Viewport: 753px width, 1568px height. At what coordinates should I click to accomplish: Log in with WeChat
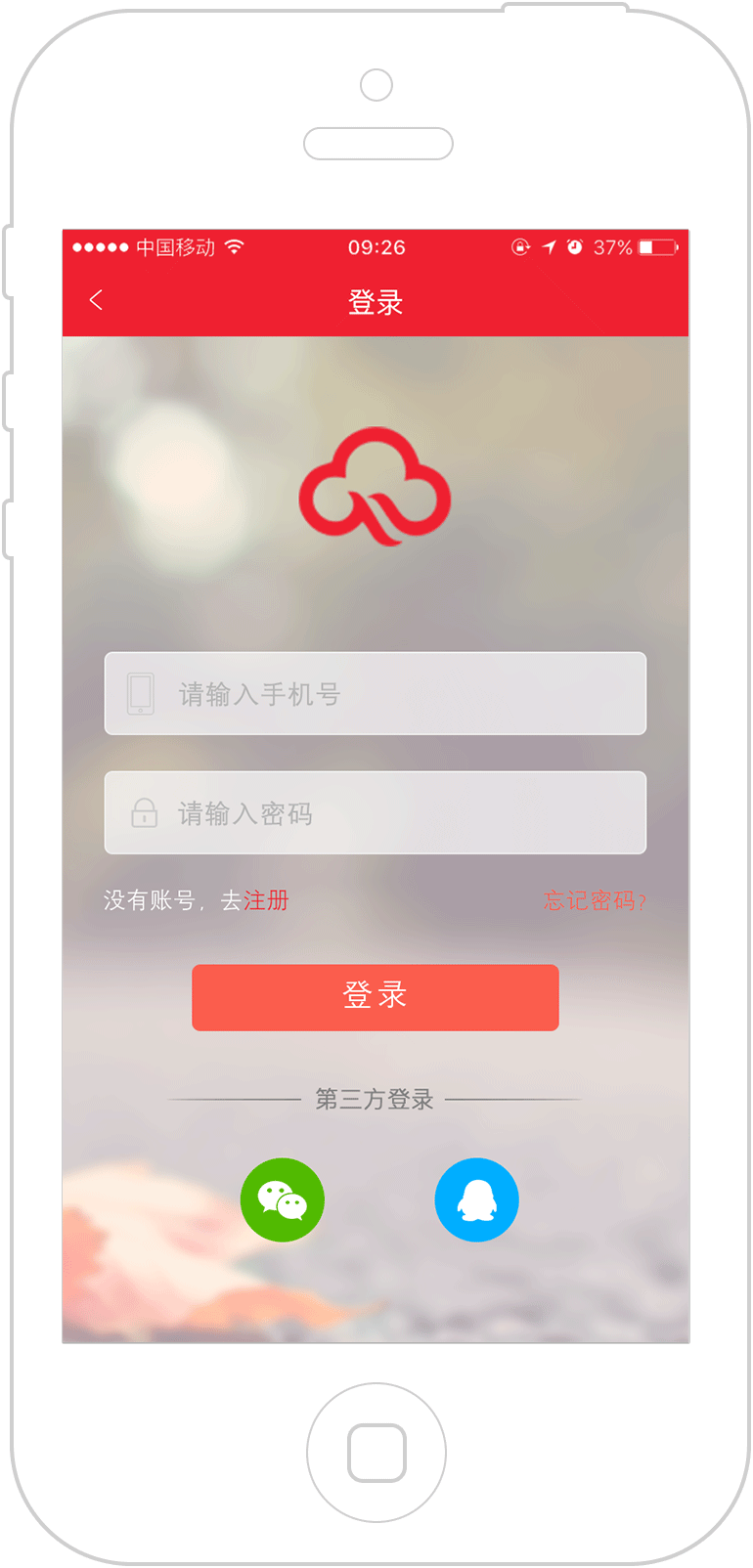point(283,1200)
